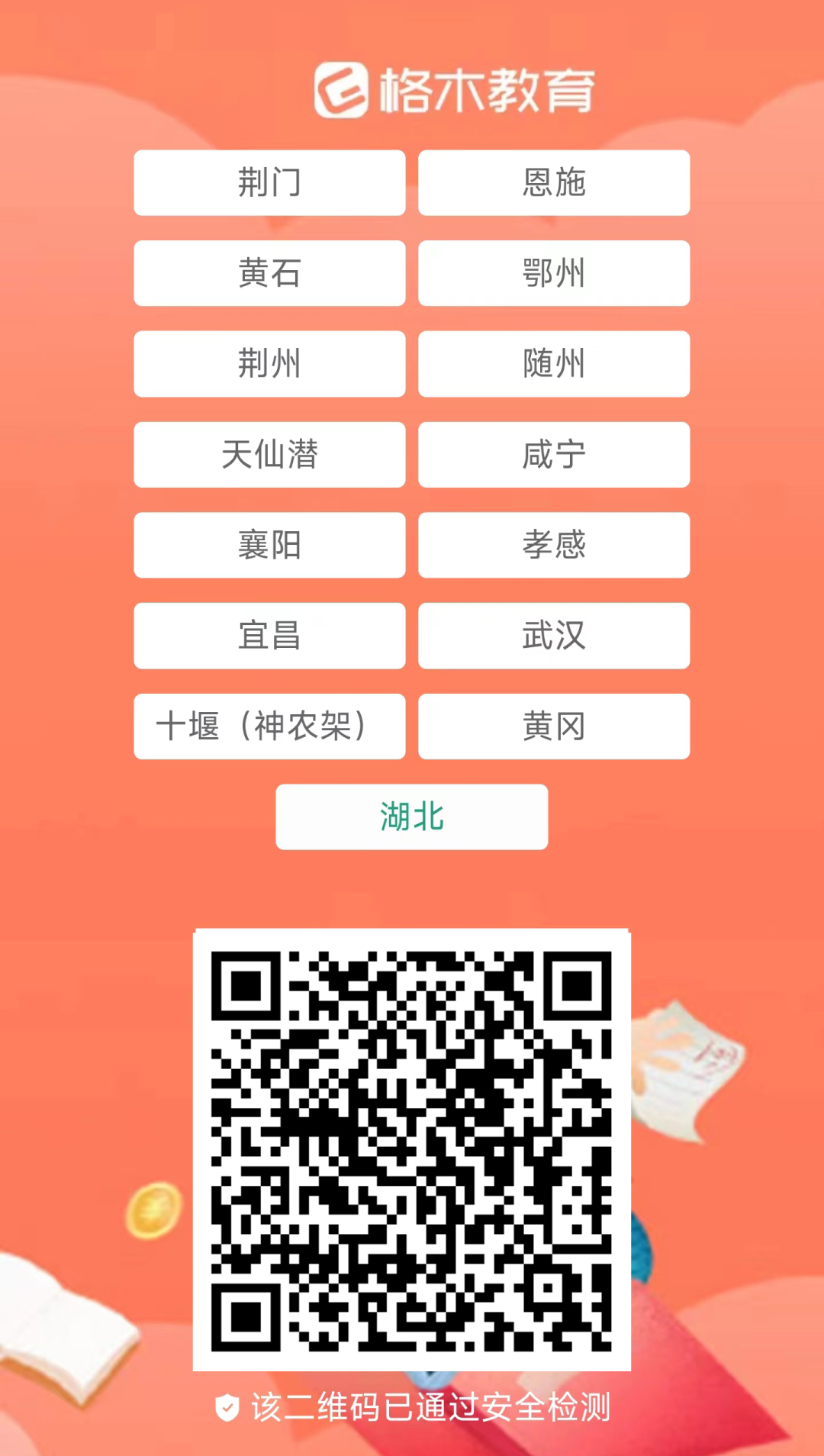Screen dimensions: 824x1456
Task: Choose 恩施 from the city list
Action: tap(554, 183)
